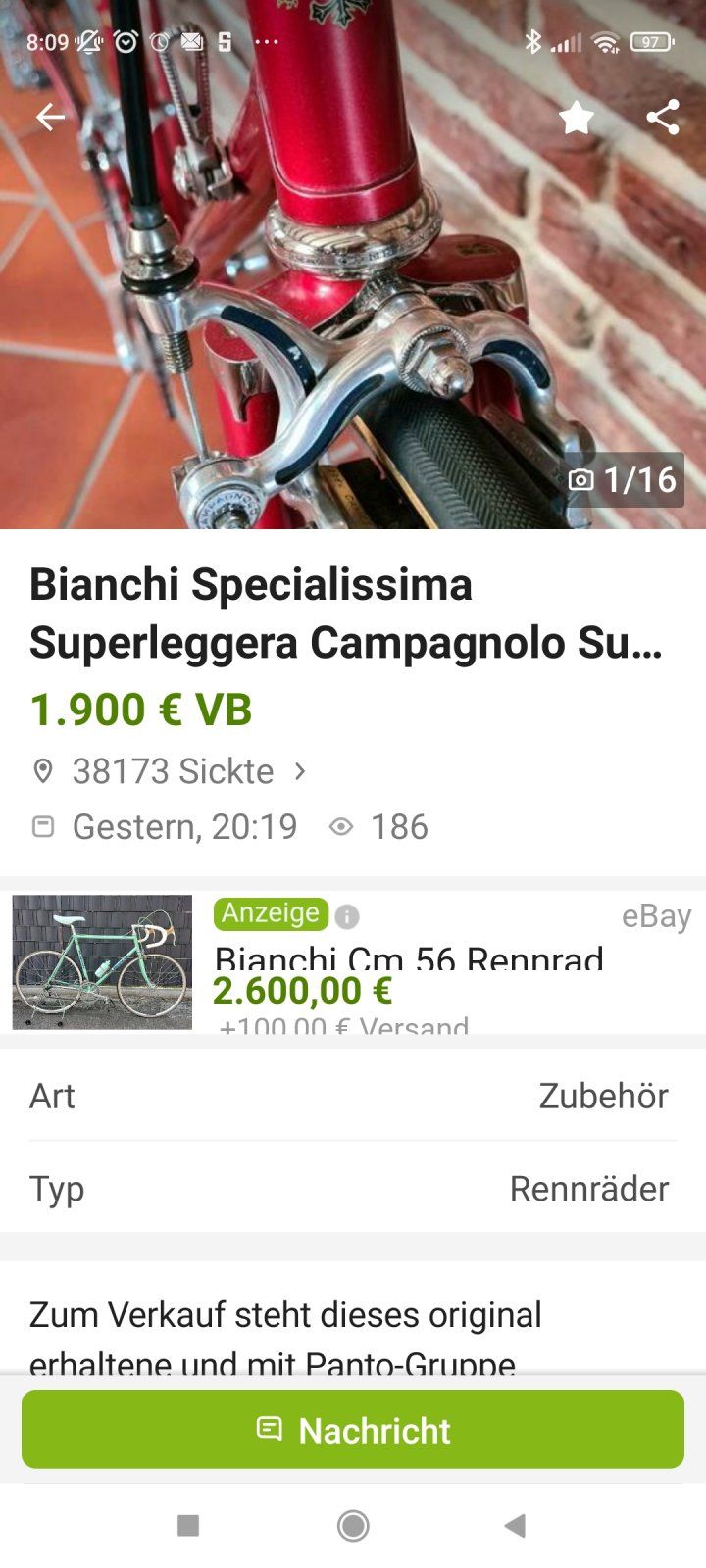
Task: Add this listing to favorites
Action: 577,118
